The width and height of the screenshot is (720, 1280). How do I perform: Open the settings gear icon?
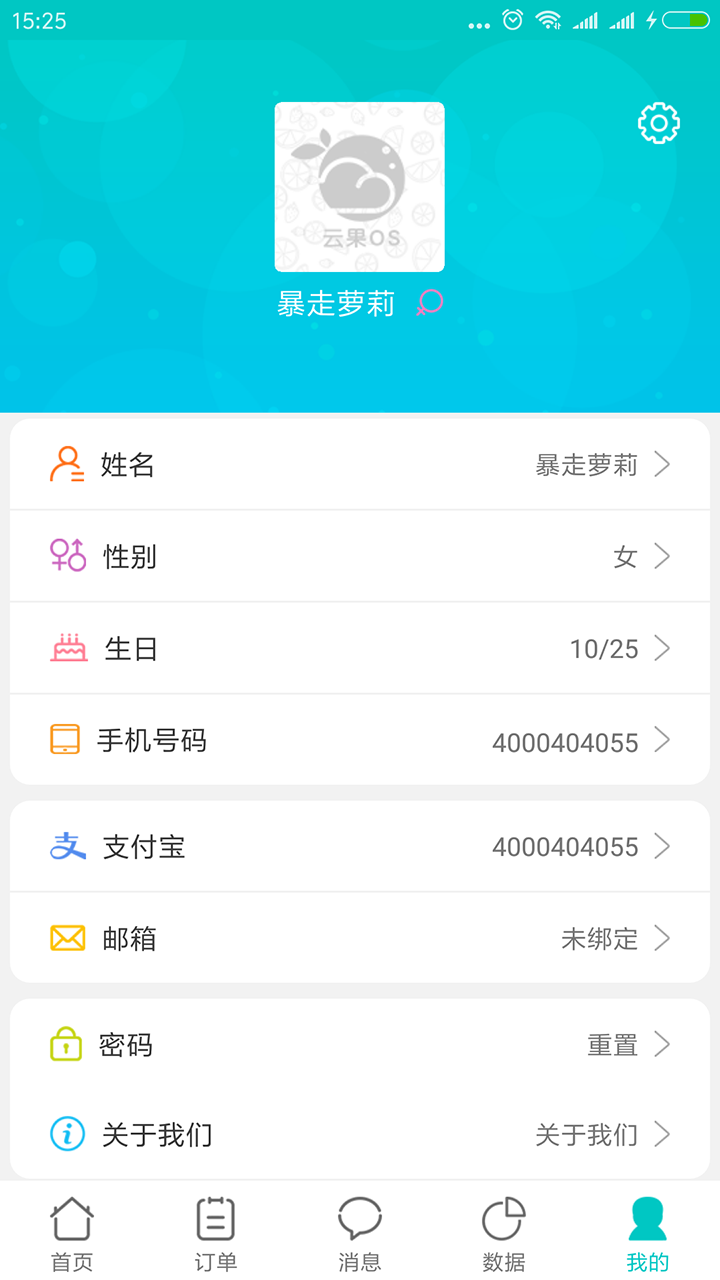(x=658, y=122)
